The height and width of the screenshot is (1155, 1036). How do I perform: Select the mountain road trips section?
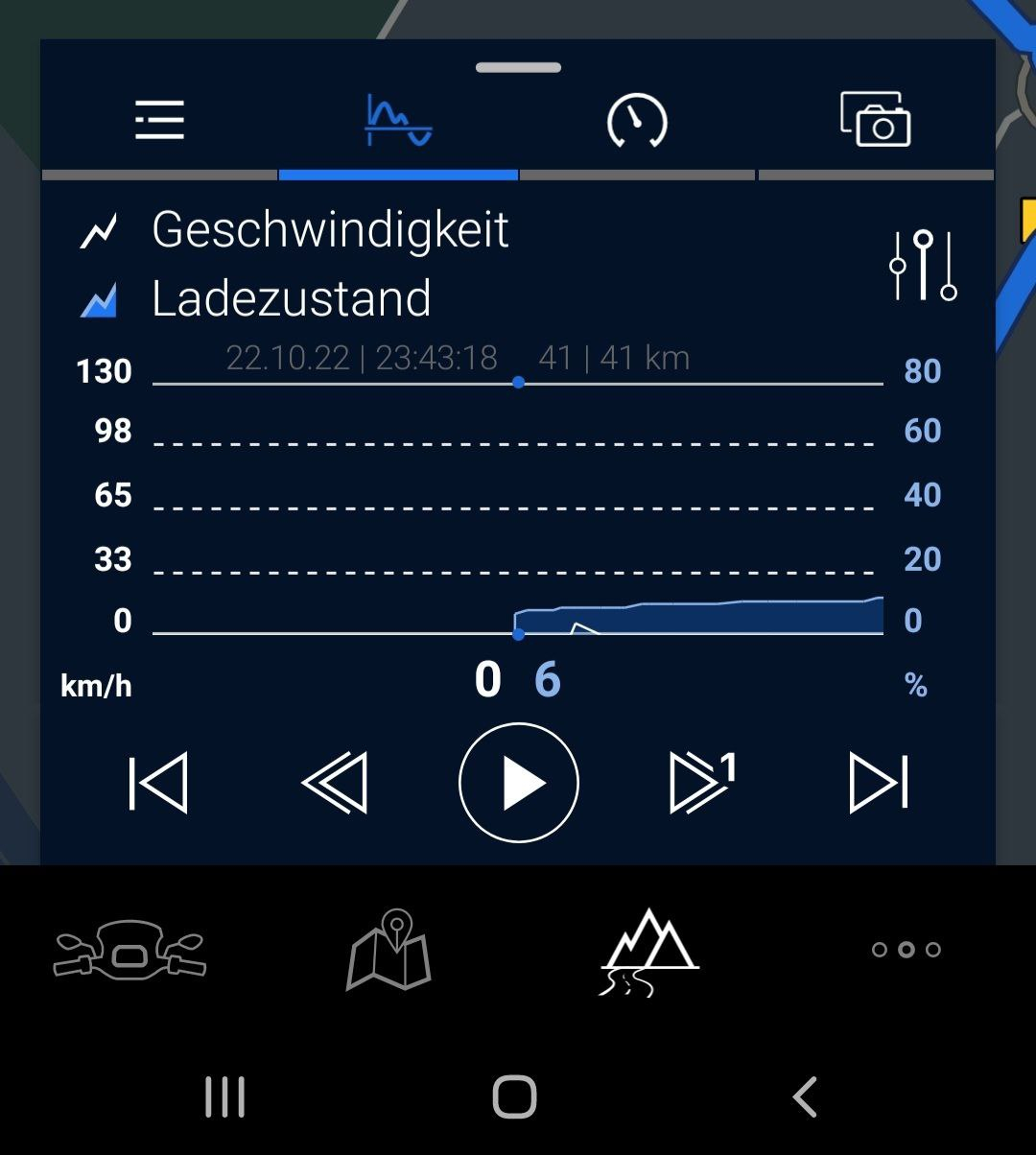click(x=649, y=951)
